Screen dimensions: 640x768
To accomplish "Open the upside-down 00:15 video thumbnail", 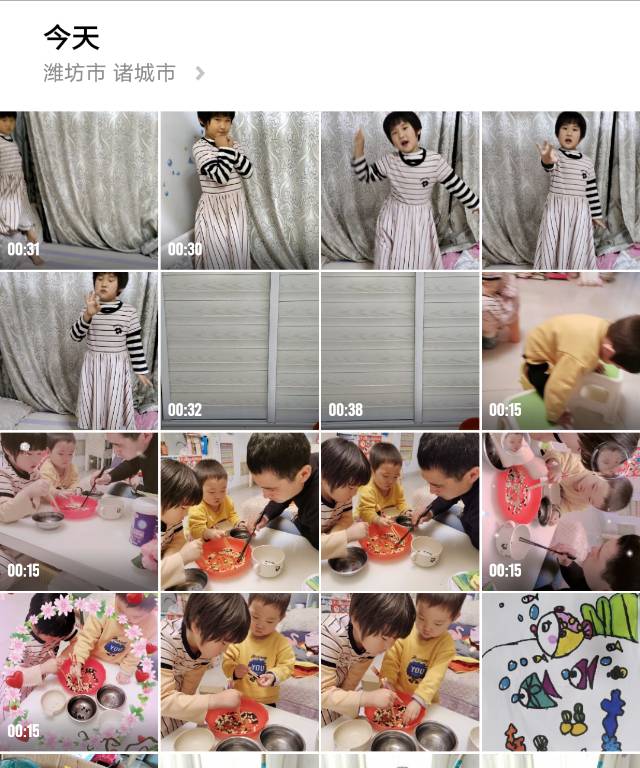I will point(560,510).
